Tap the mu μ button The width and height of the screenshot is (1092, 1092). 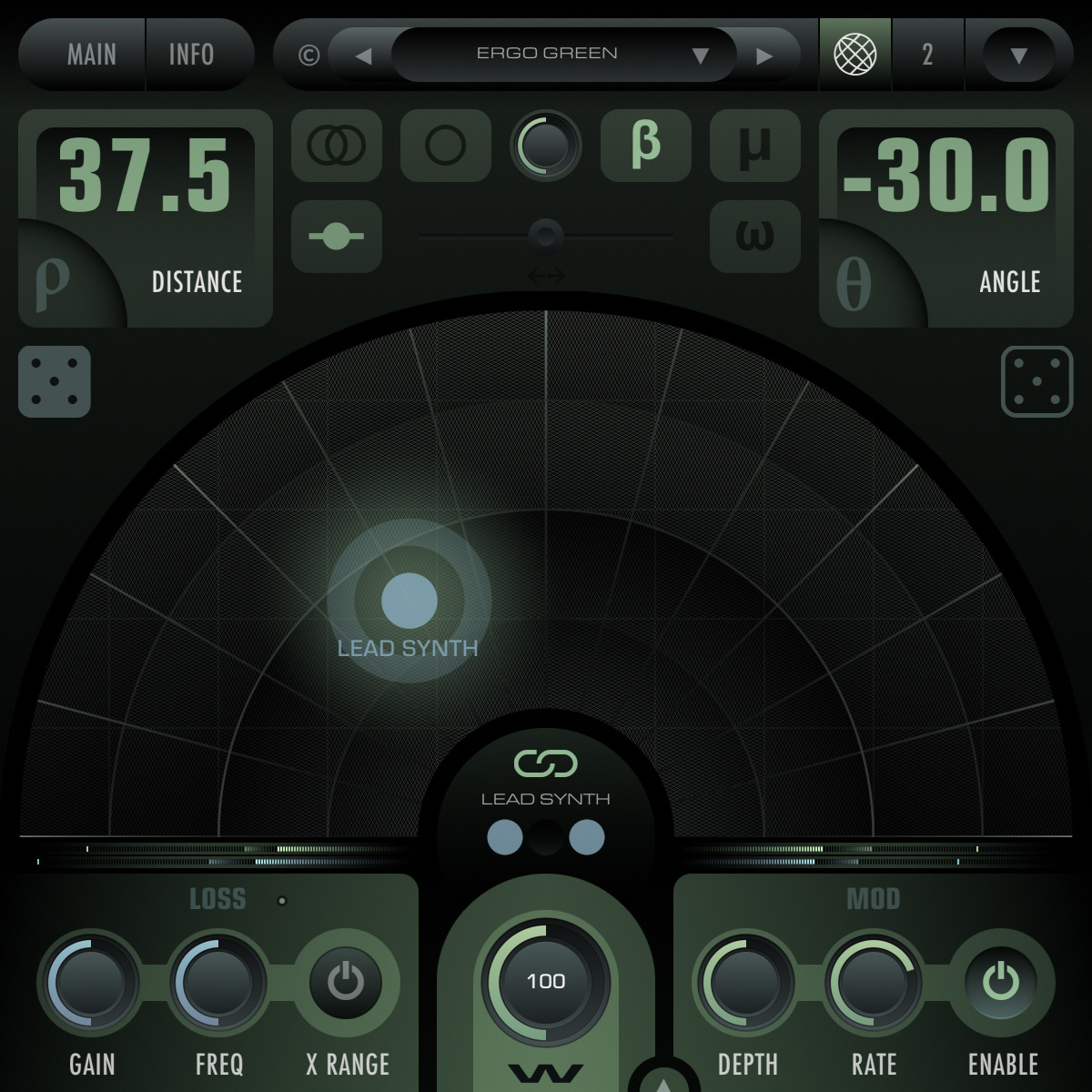754,146
